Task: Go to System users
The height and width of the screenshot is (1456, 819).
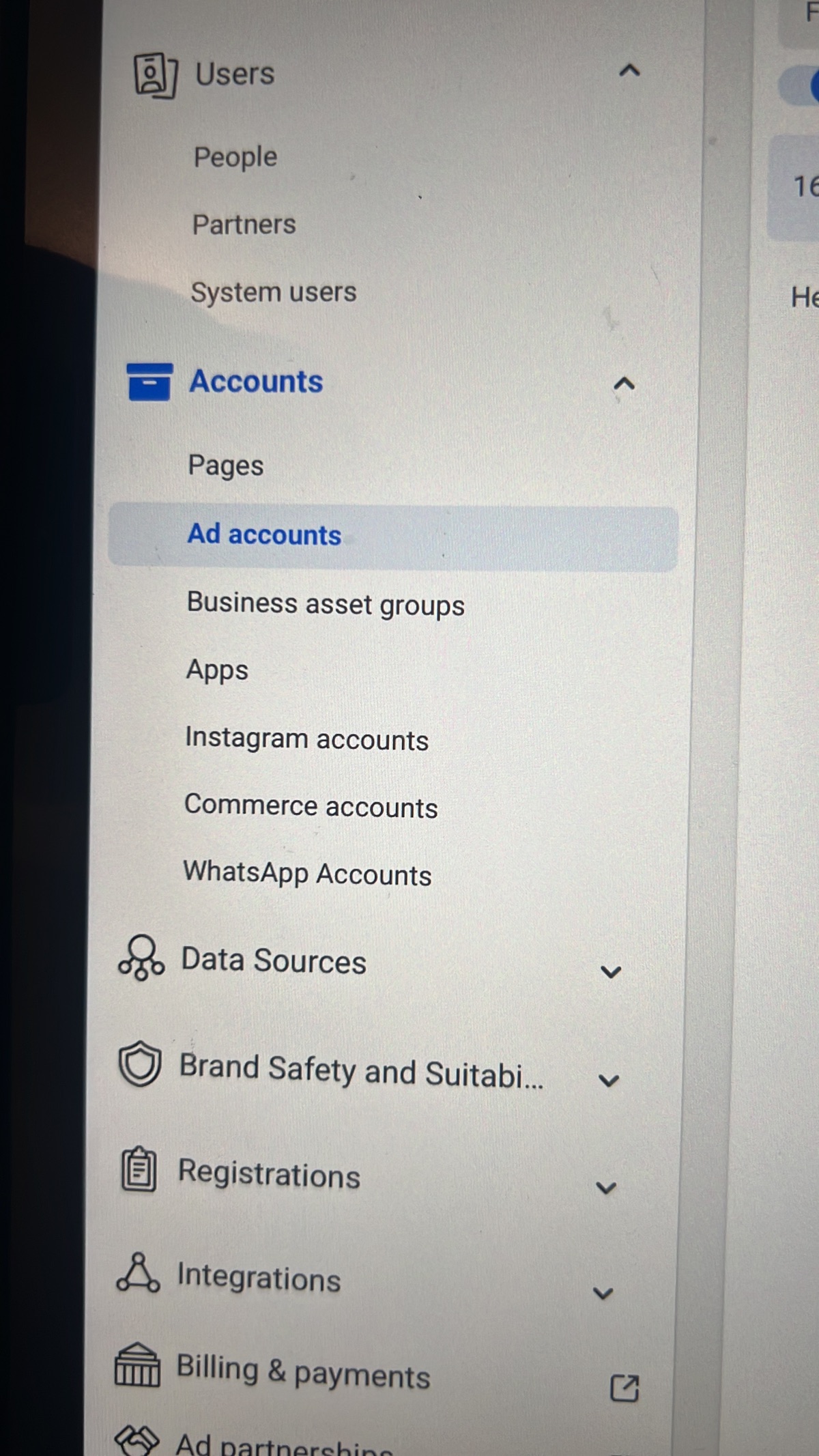Action: click(x=273, y=292)
